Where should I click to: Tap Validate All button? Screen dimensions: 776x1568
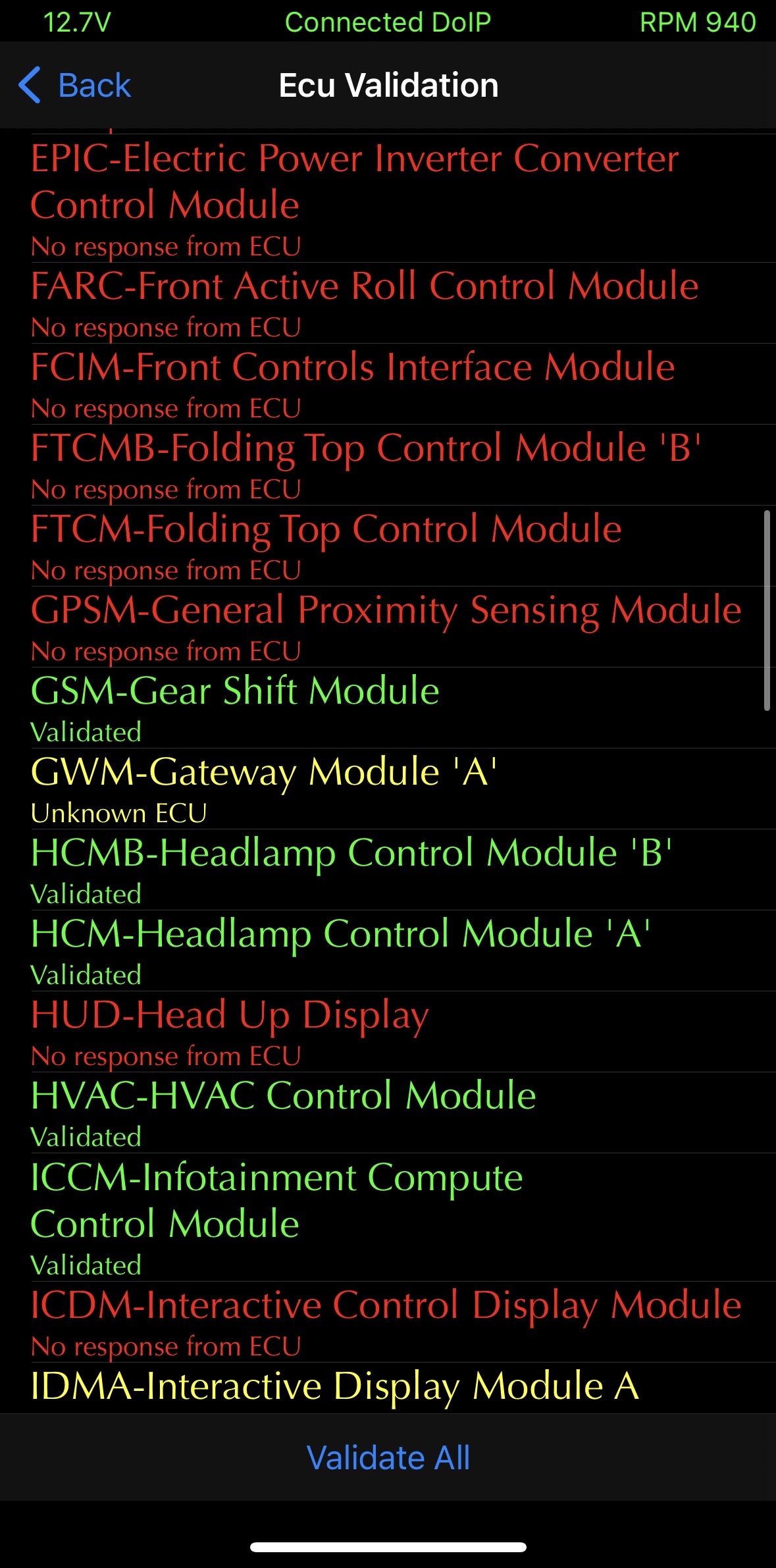388,1457
